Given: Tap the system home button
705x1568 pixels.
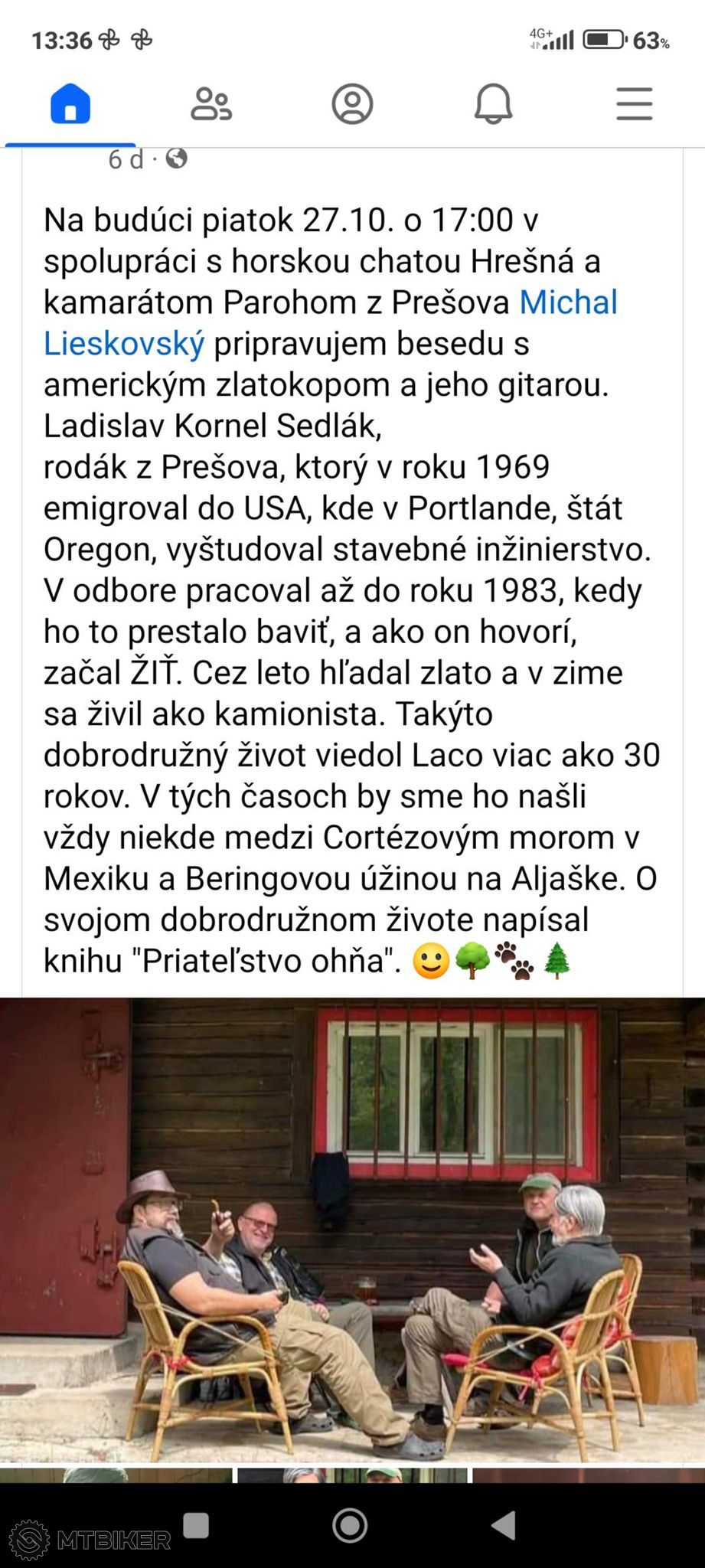Looking at the screenshot, I should [350, 1524].
